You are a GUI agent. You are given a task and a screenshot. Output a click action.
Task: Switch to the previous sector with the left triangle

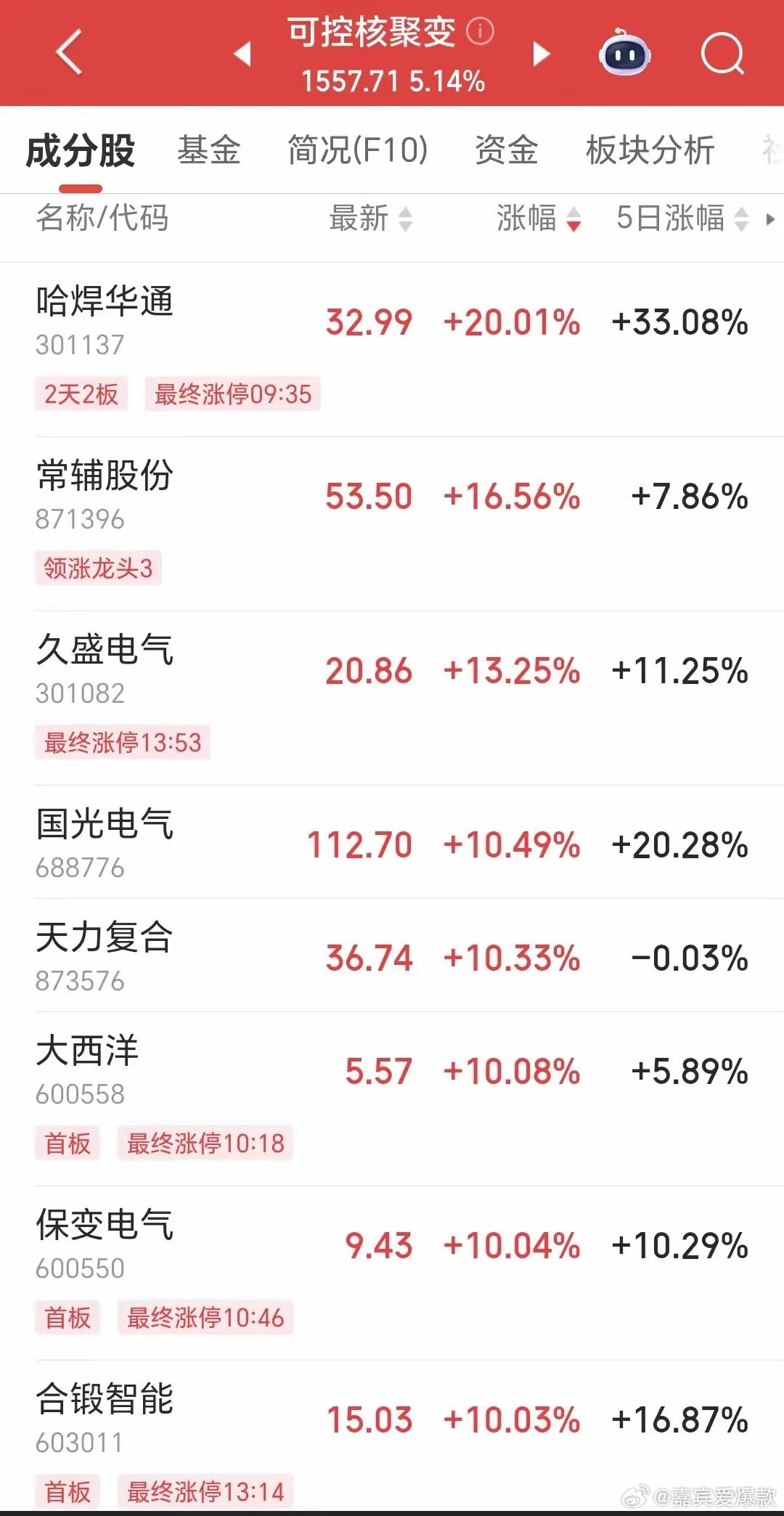tap(242, 53)
